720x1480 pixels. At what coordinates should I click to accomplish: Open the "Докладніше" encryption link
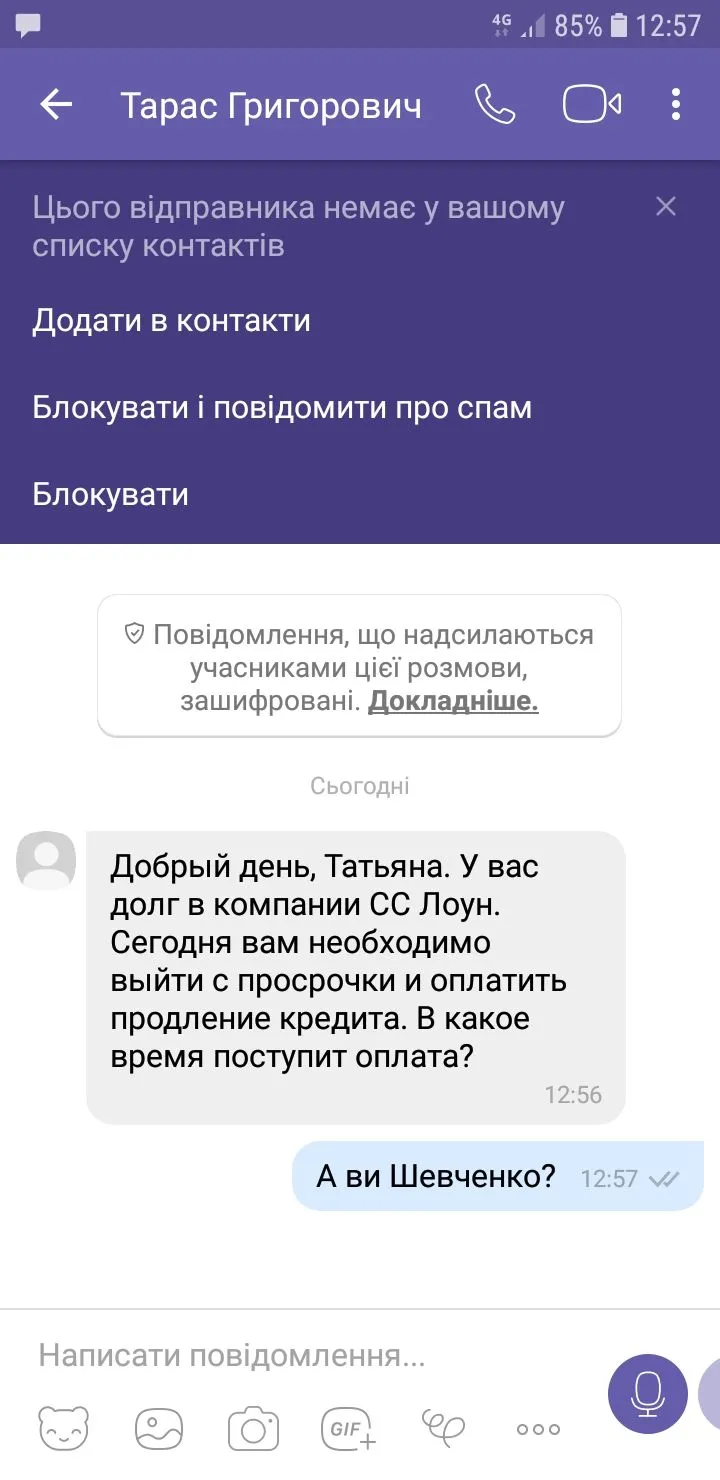click(x=453, y=702)
